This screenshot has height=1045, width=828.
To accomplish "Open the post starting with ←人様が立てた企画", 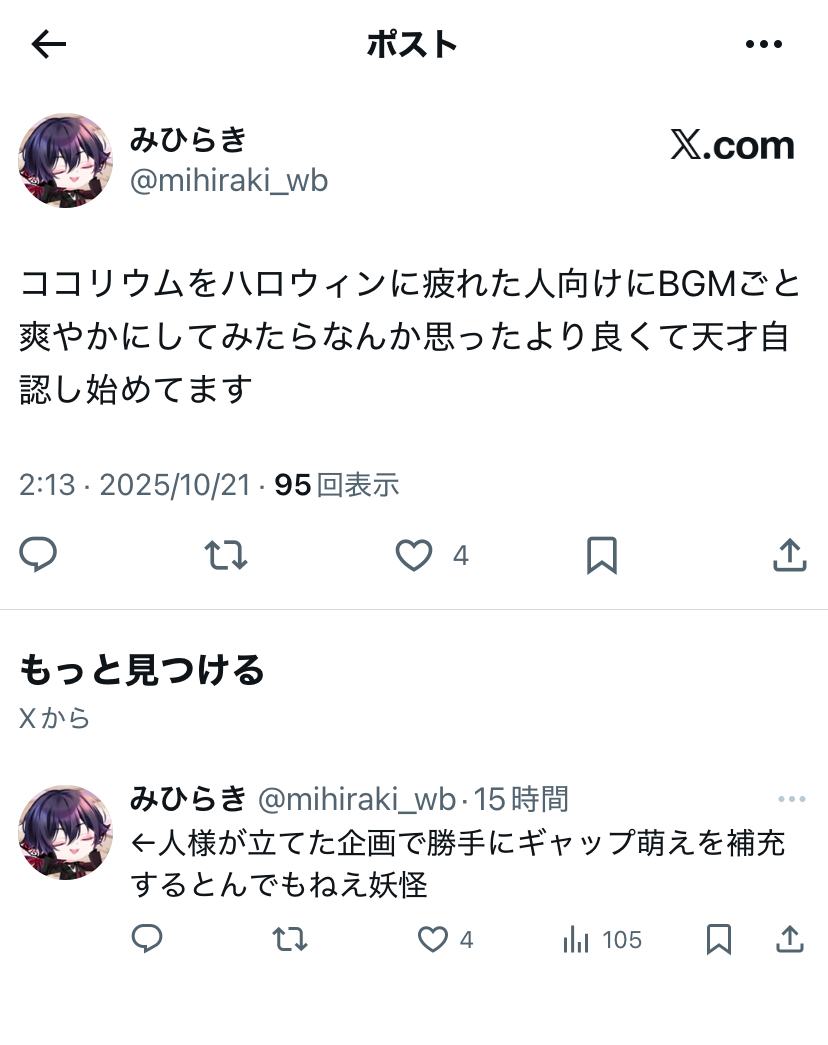I will pyautogui.click(x=457, y=864).
